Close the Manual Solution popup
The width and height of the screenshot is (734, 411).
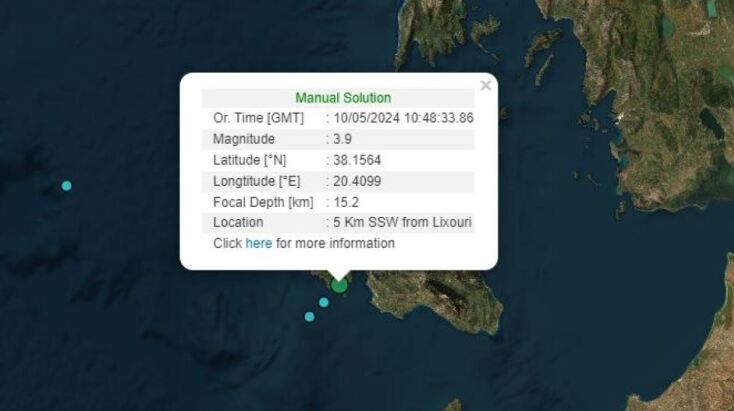pos(486,86)
